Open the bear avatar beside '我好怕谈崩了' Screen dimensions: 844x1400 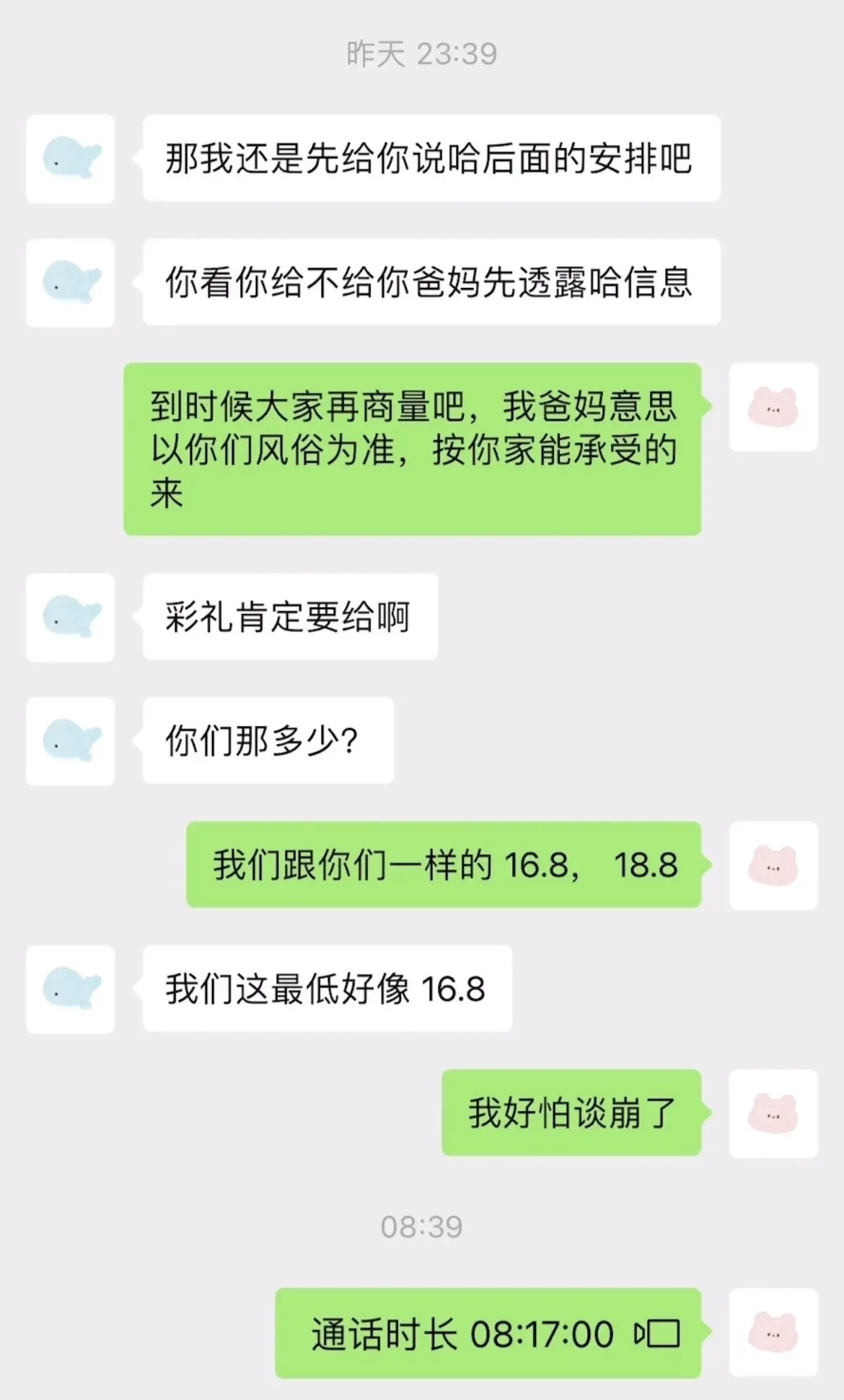[x=773, y=1114]
